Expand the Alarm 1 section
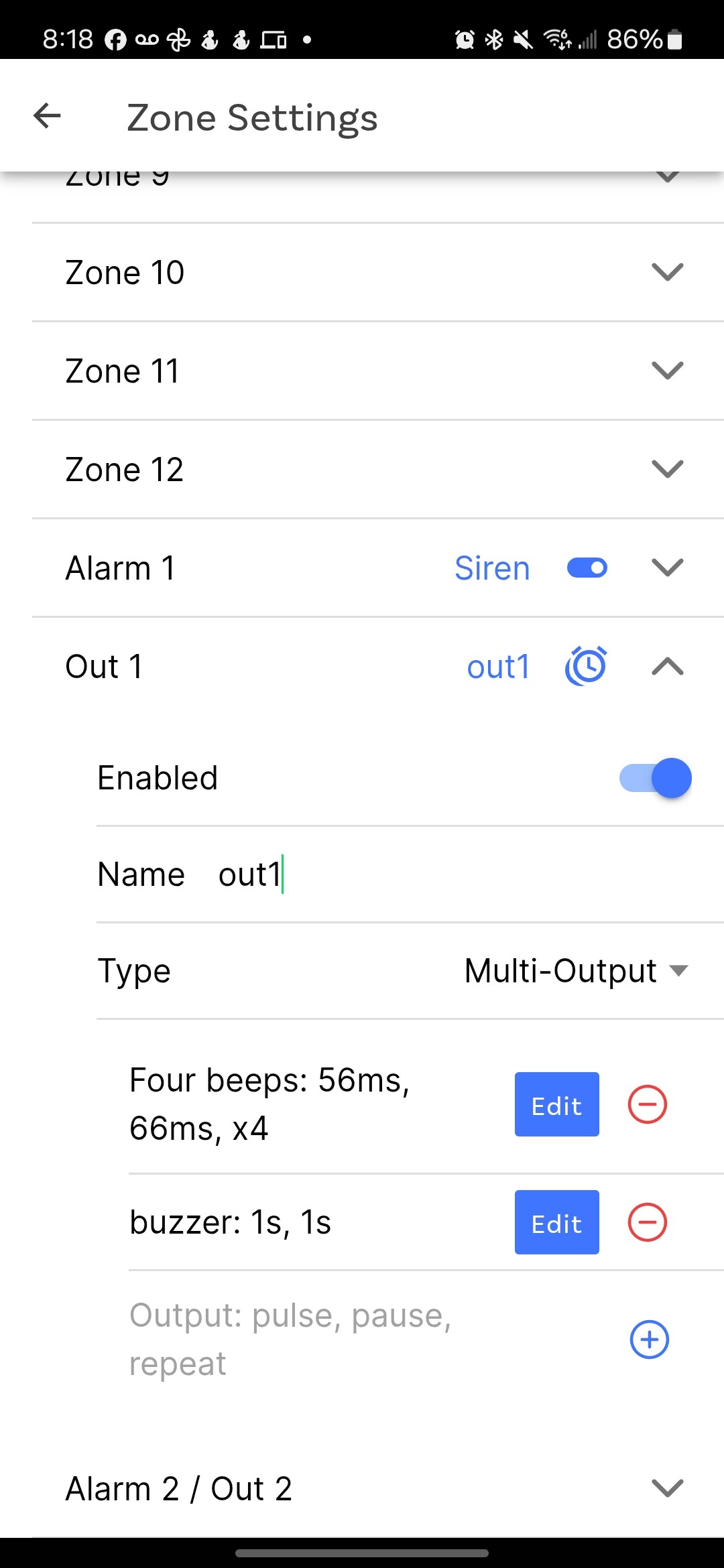The image size is (724, 1568). click(x=668, y=568)
